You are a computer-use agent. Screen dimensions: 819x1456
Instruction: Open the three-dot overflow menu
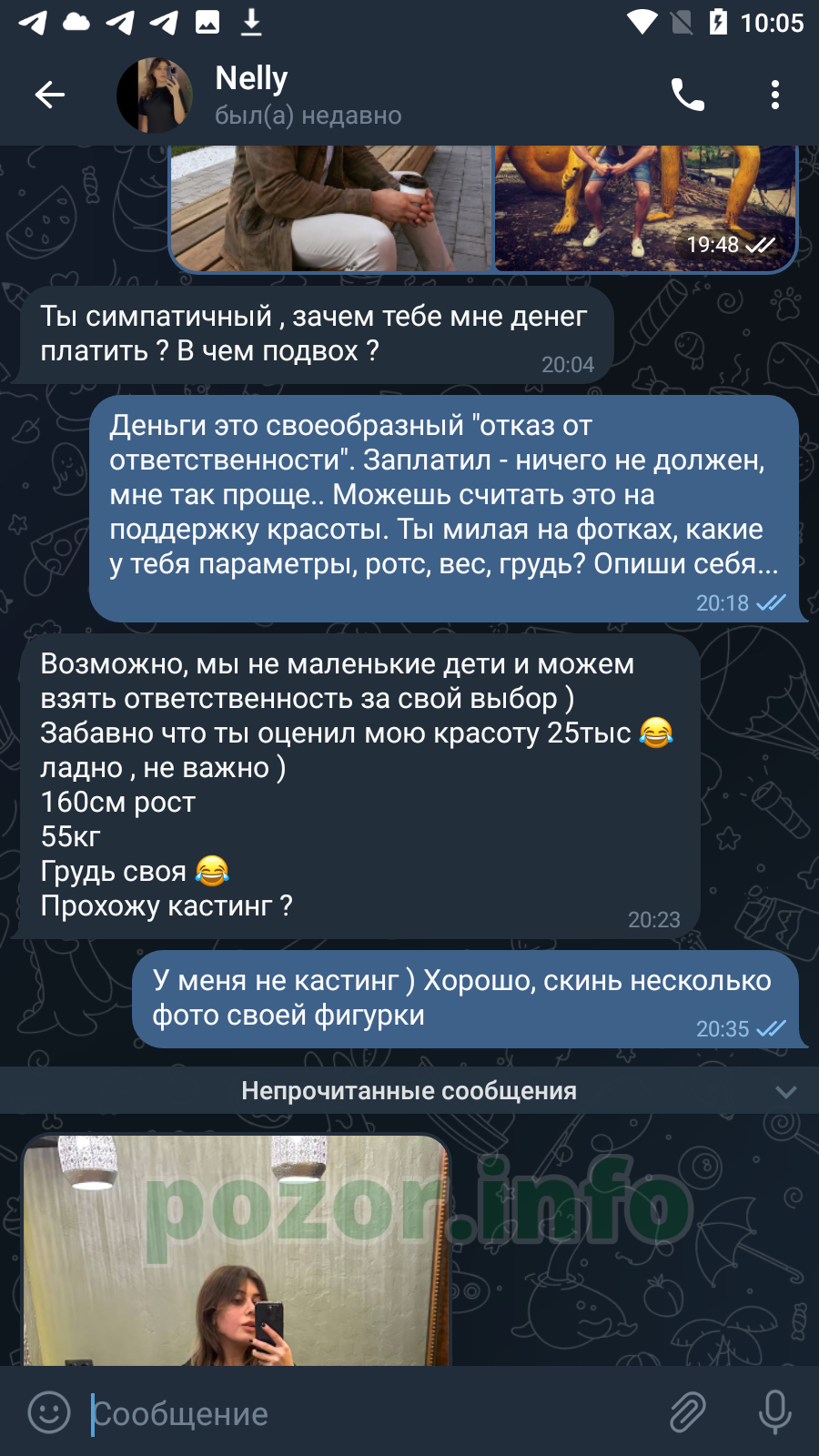(774, 95)
